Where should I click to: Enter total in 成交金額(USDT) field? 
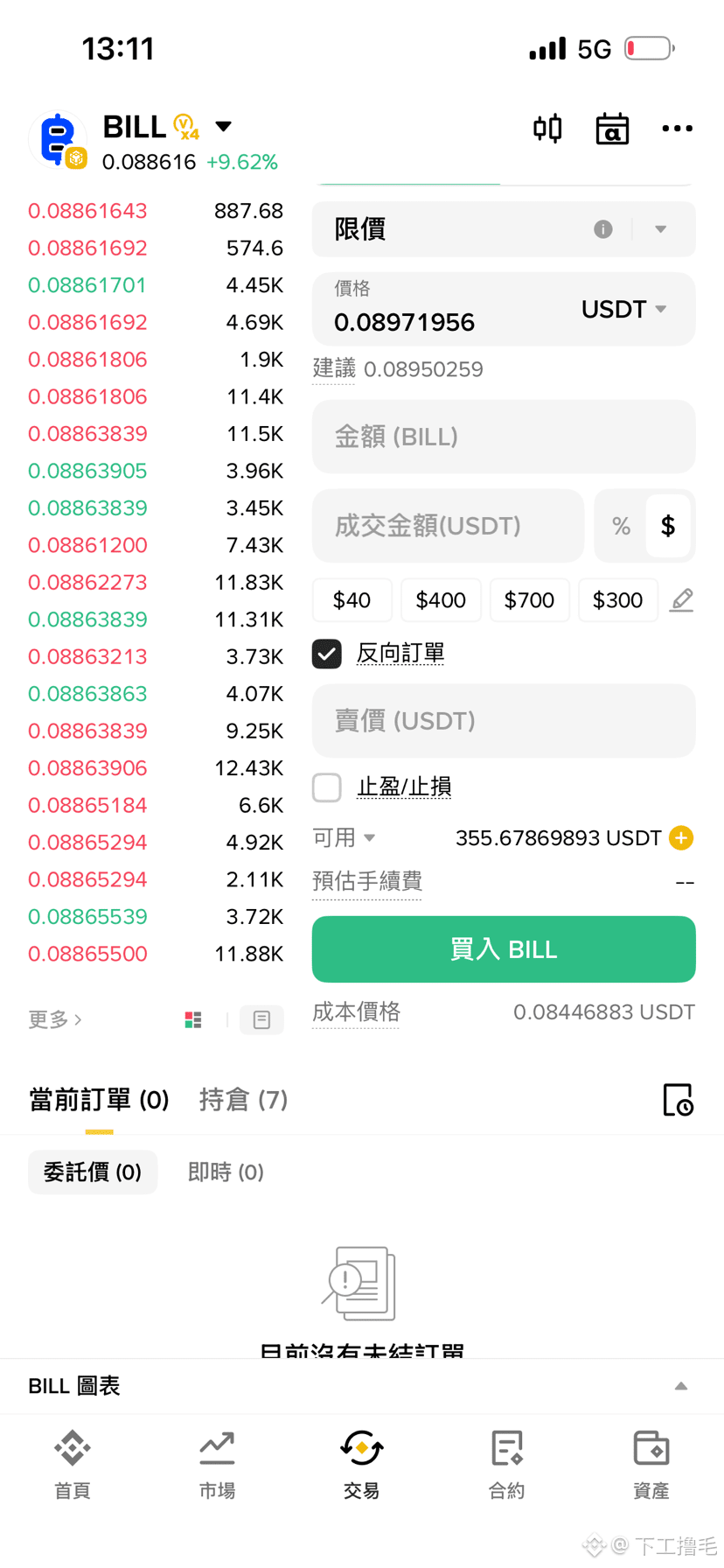pos(448,526)
